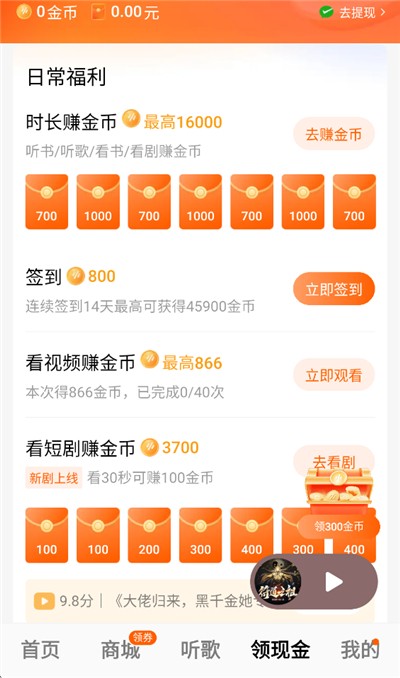Tap 去提现 to withdraw cash
Screen dimensions: 400x678
352,13
